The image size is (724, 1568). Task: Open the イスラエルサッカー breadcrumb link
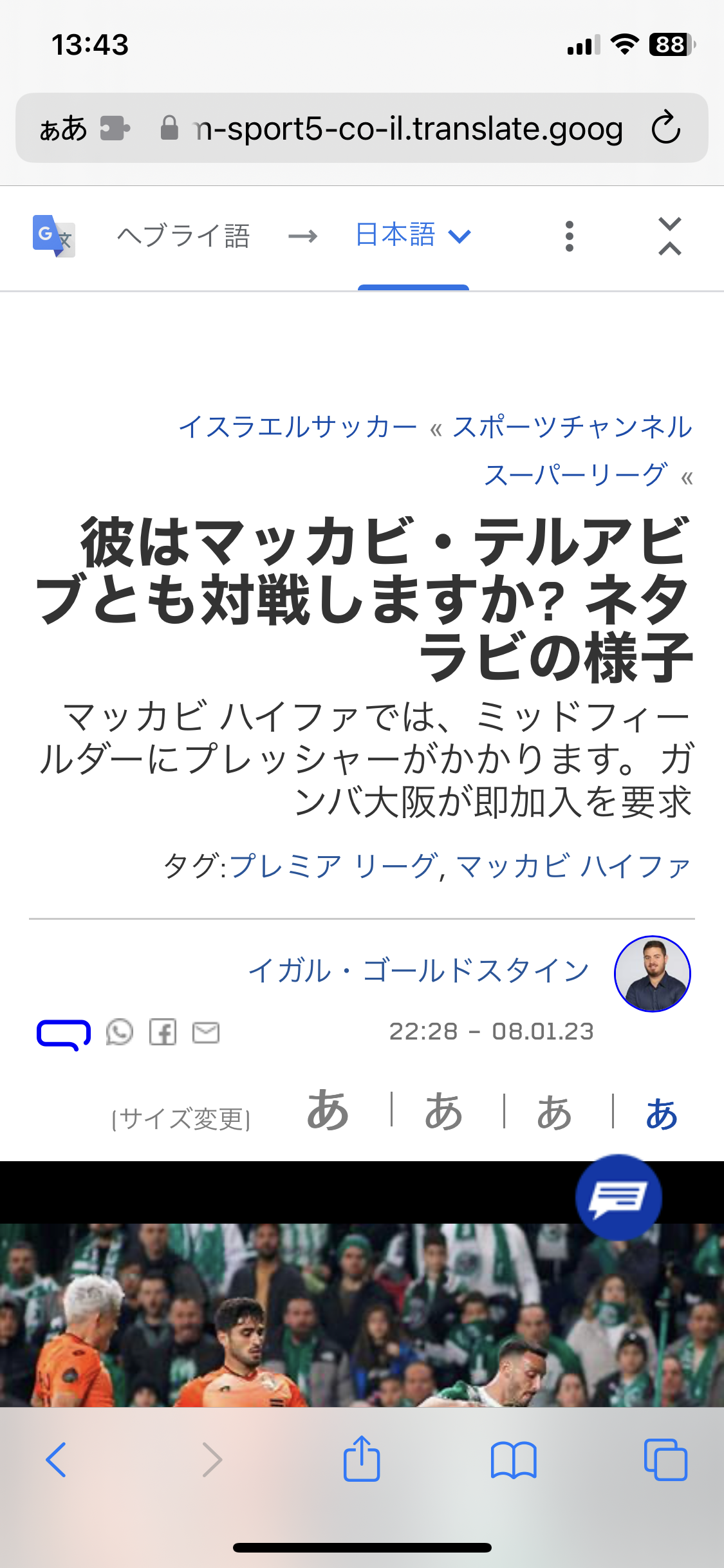tap(298, 427)
